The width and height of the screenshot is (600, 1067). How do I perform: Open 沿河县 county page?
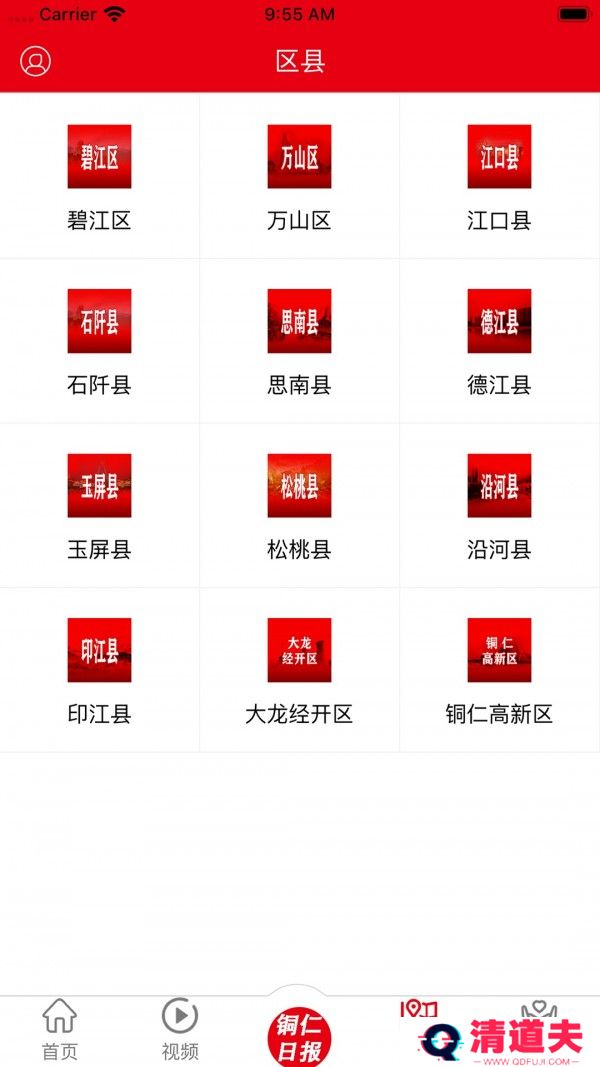point(499,506)
